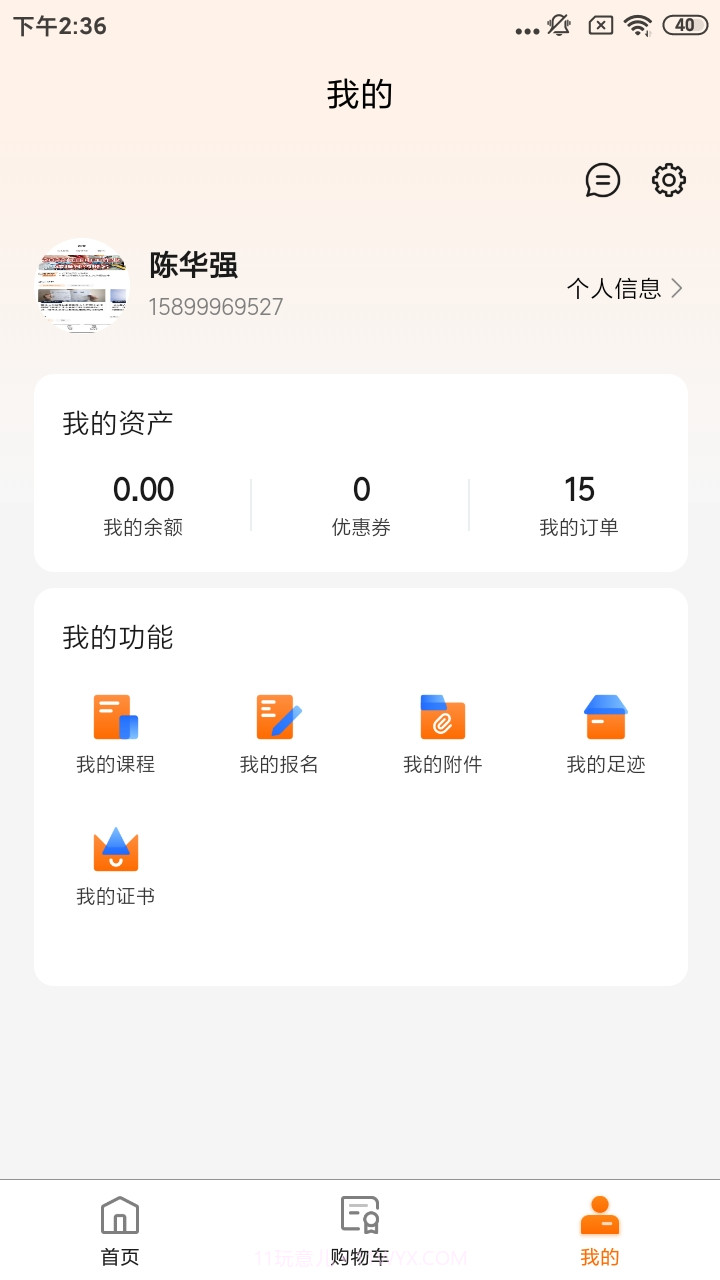Tap the notification bell in the status bar
Screen dimensions: 720x1280
click(x=560, y=25)
